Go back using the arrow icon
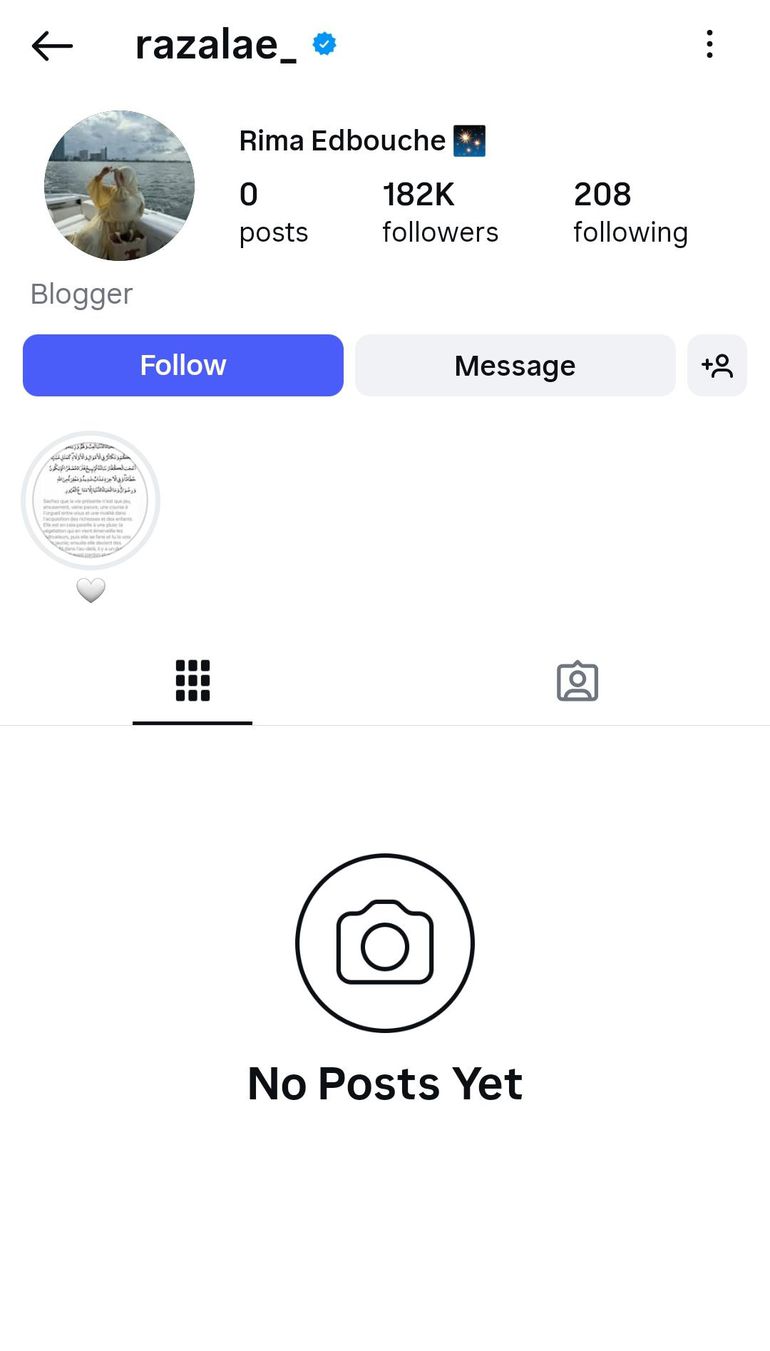Image resolution: width=770 pixels, height=1351 pixels. [52, 45]
